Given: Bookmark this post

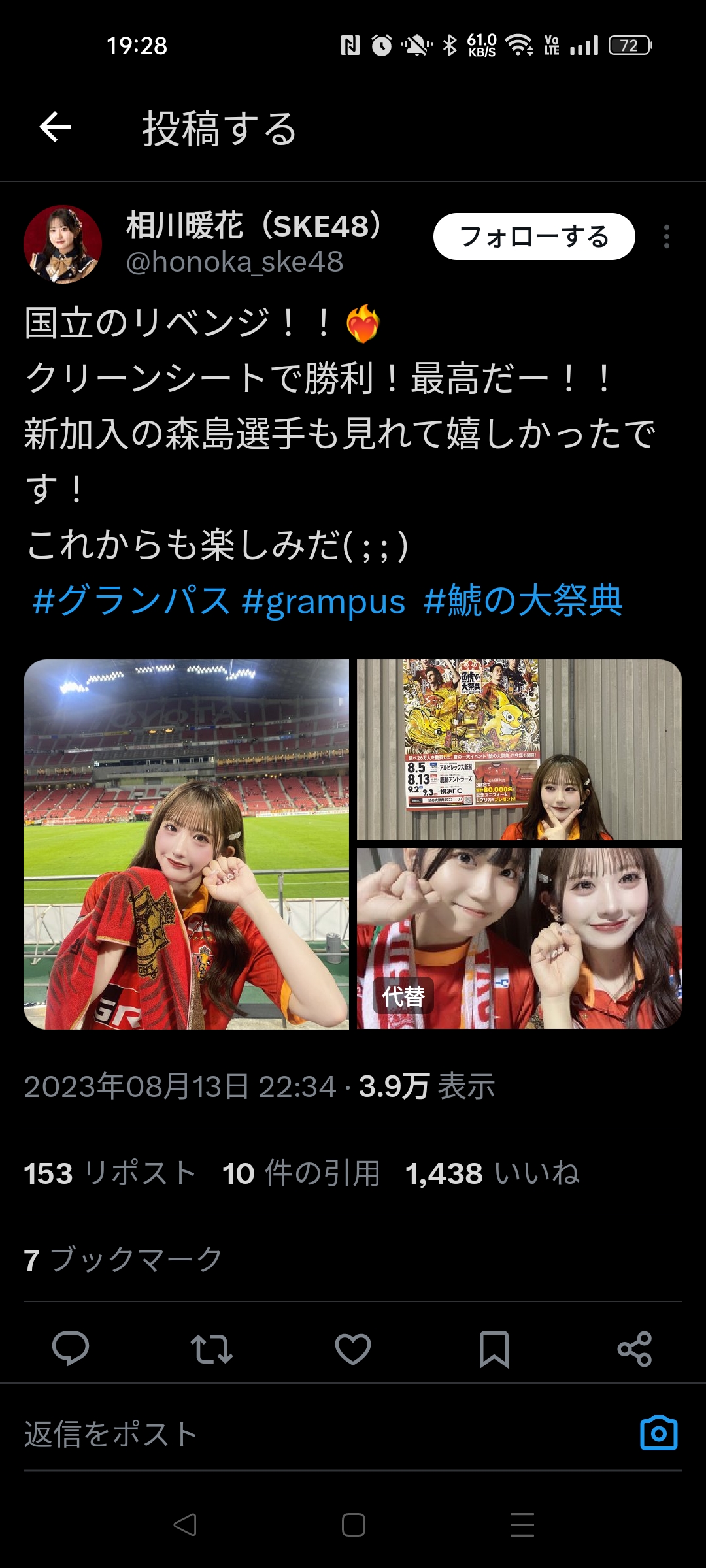Looking at the screenshot, I should [x=494, y=1348].
